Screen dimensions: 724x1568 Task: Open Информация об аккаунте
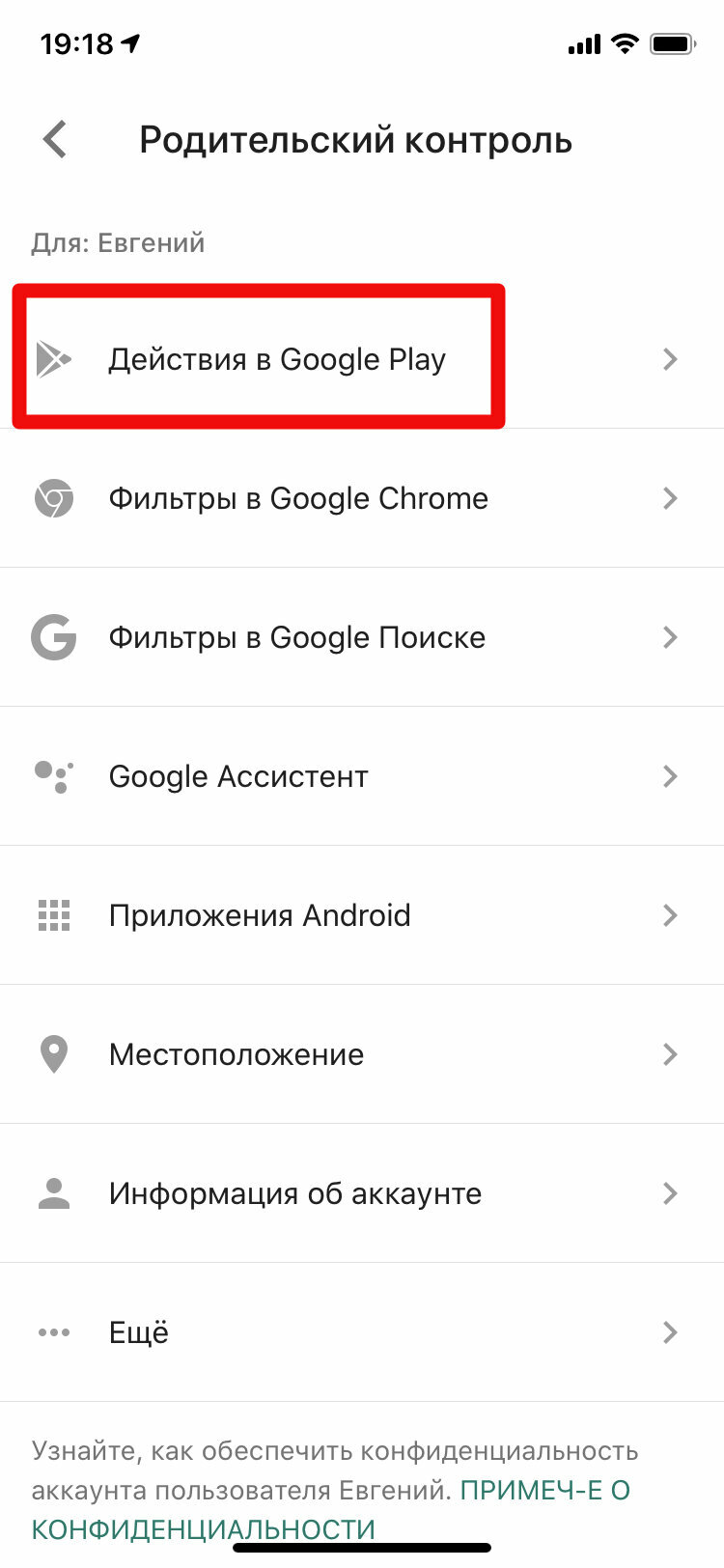[x=362, y=1193]
